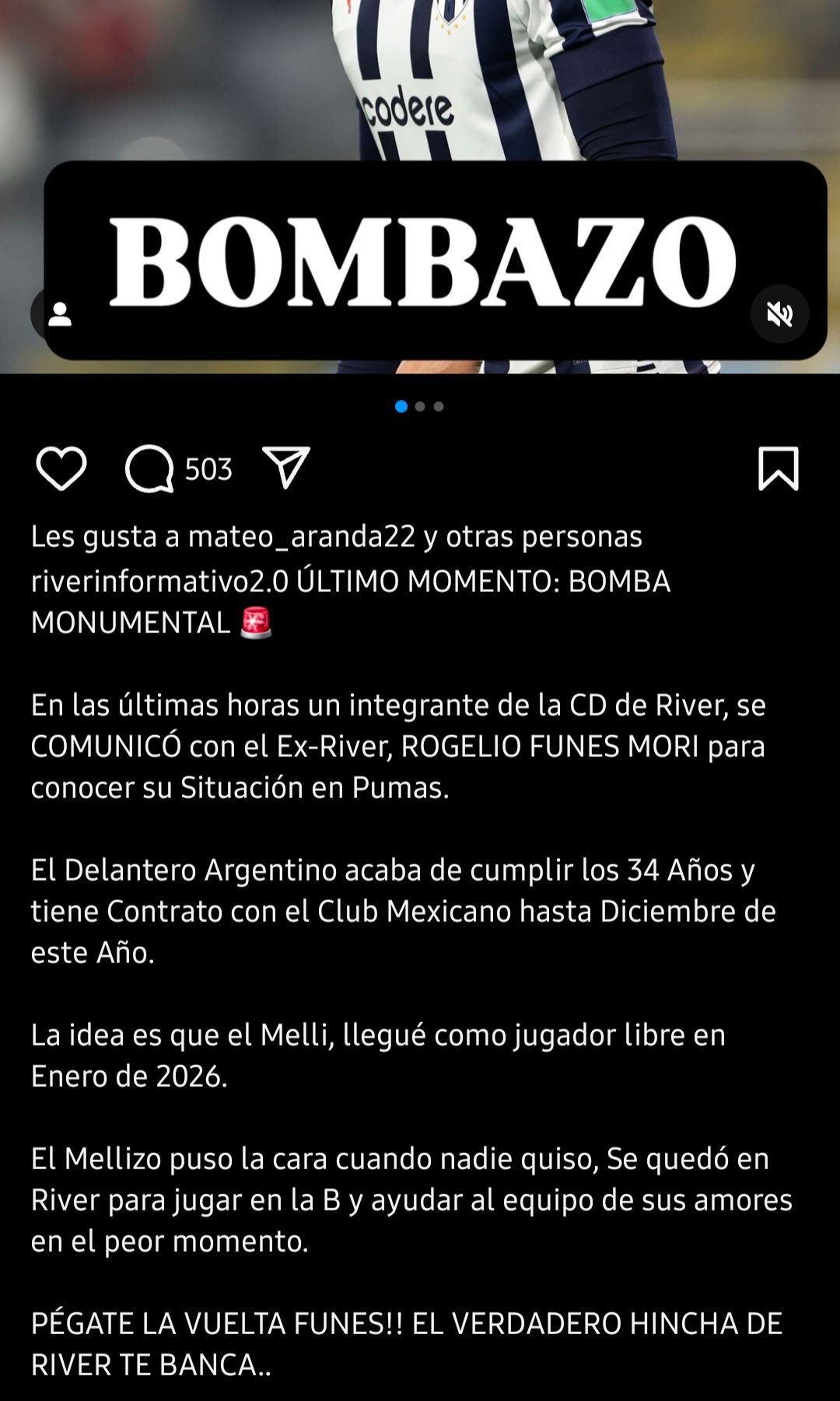The image size is (840, 1401).
Task: Open mateo_aranda22's profile from likes
Action: click(302, 537)
